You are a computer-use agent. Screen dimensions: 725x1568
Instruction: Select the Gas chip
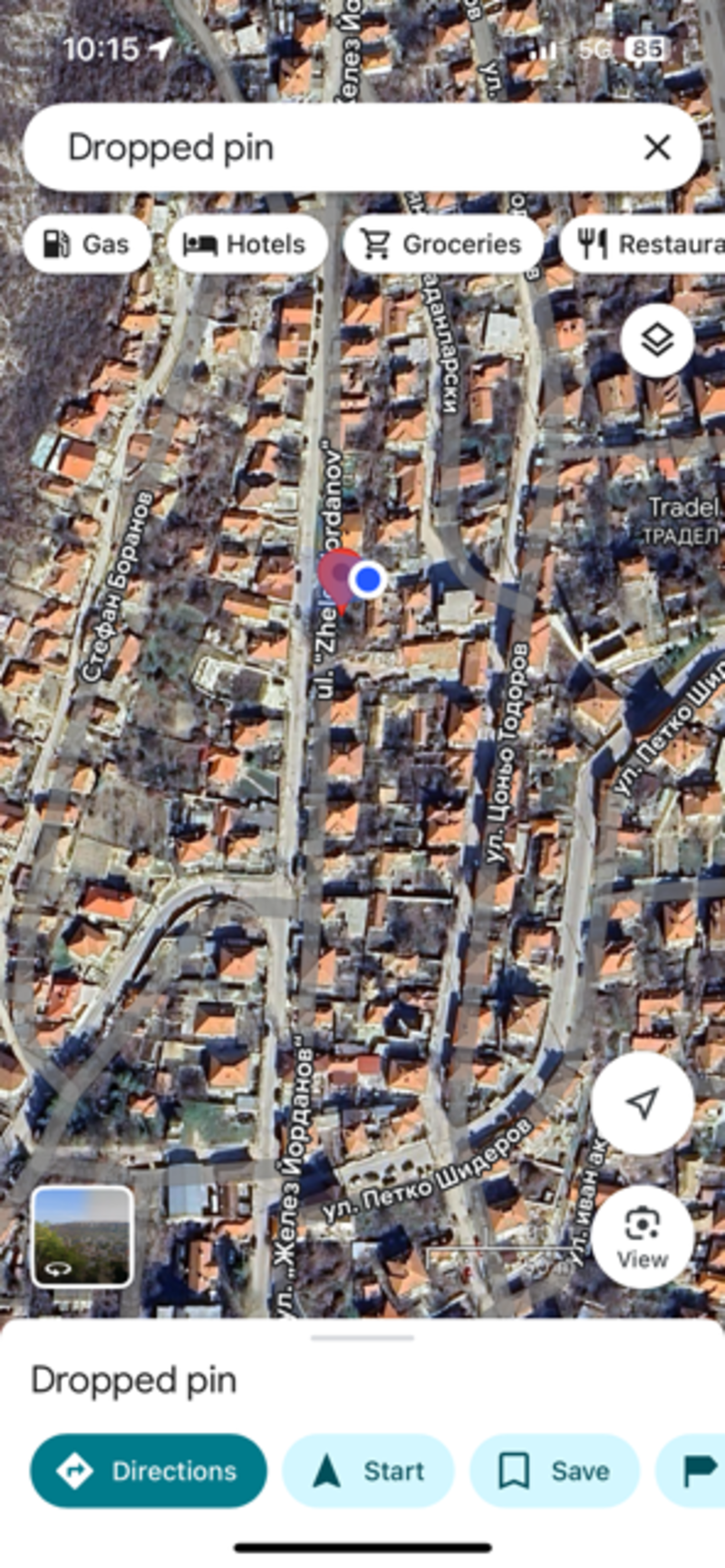click(x=88, y=244)
